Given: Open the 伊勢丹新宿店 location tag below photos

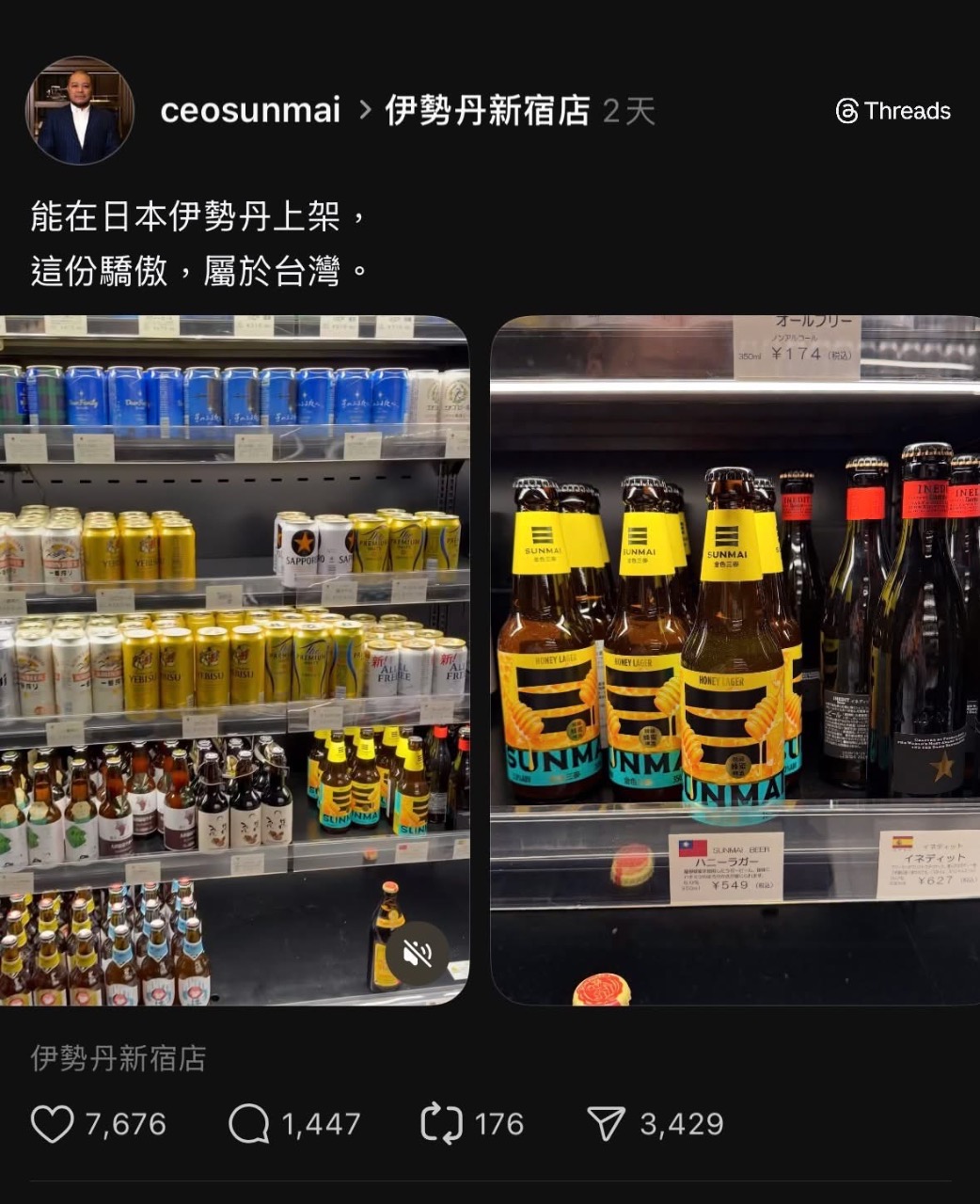Looking at the screenshot, I should point(119,1058).
